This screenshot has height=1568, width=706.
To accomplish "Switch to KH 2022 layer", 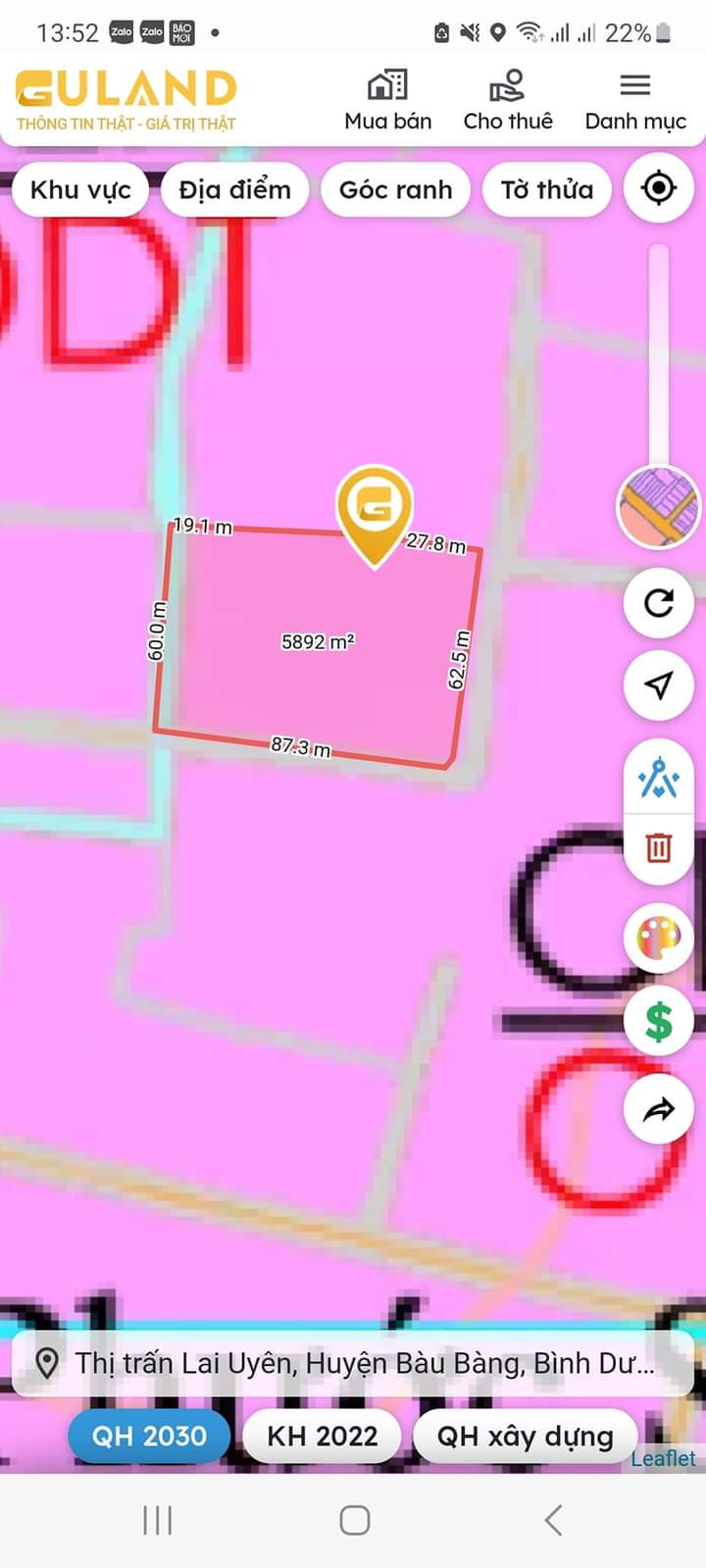I will point(322,1437).
